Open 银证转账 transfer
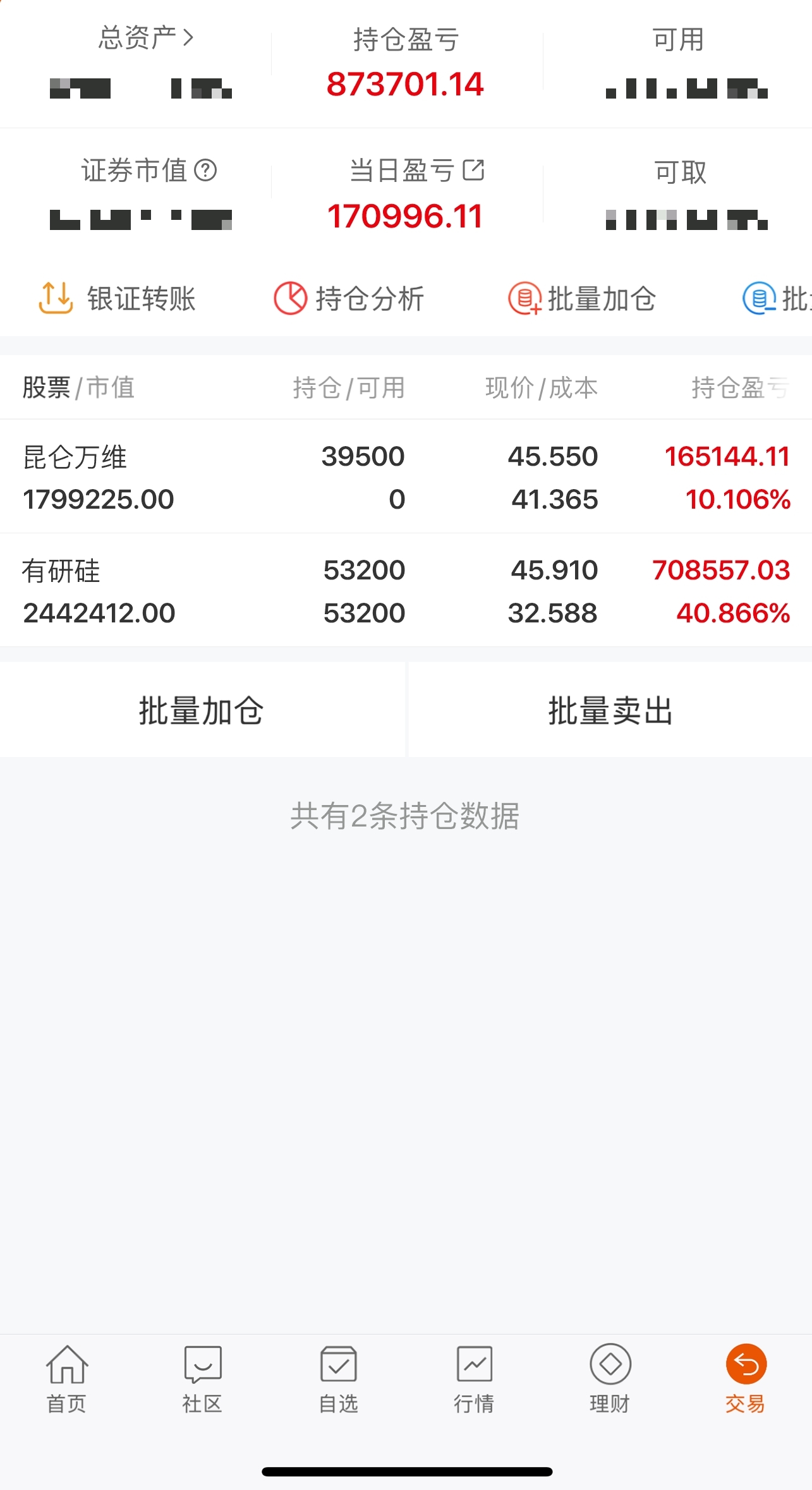Screen dimensions: 812x1490 coord(118,298)
